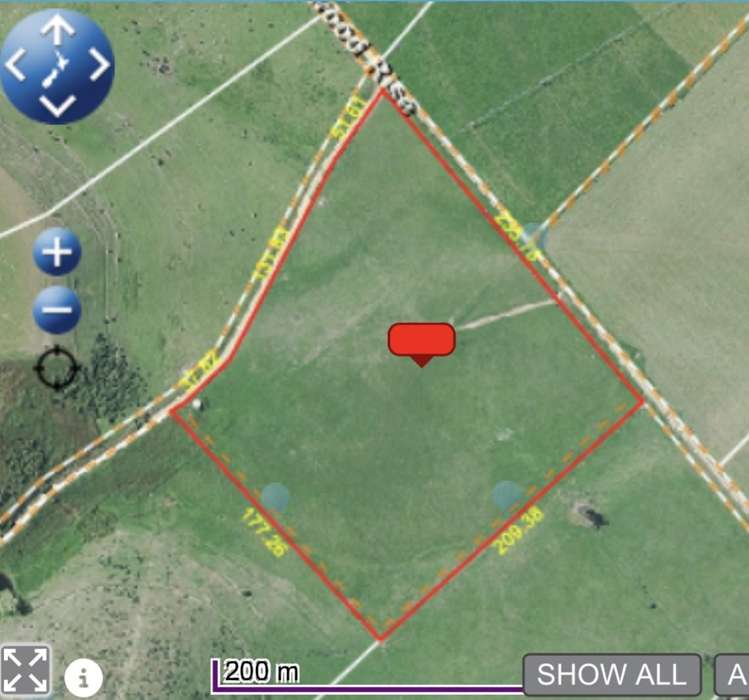Pan the map up using arrow
Screen dimensions: 749x700
click(x=57, y=29)
